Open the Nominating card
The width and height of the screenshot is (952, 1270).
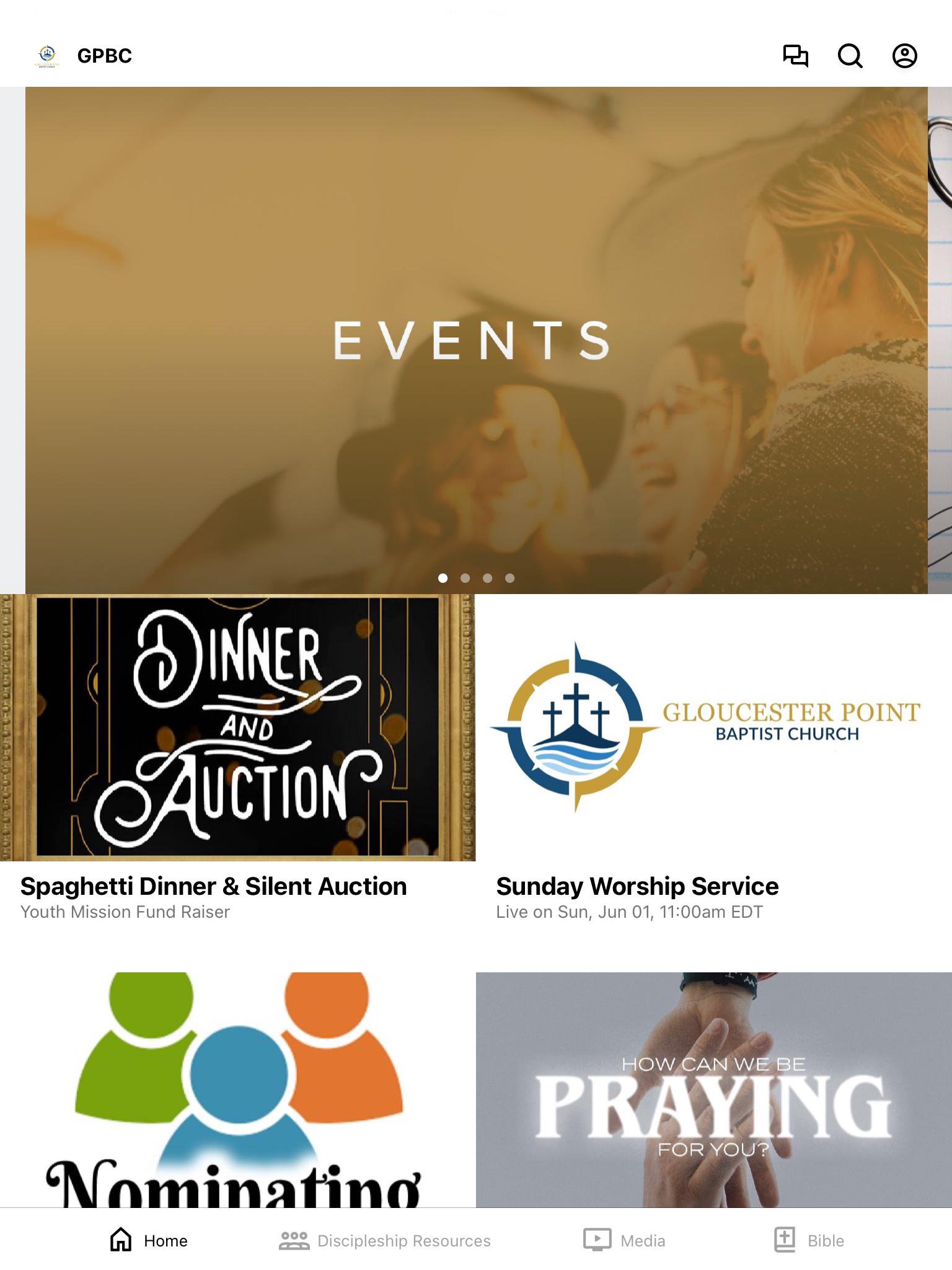237,1089
